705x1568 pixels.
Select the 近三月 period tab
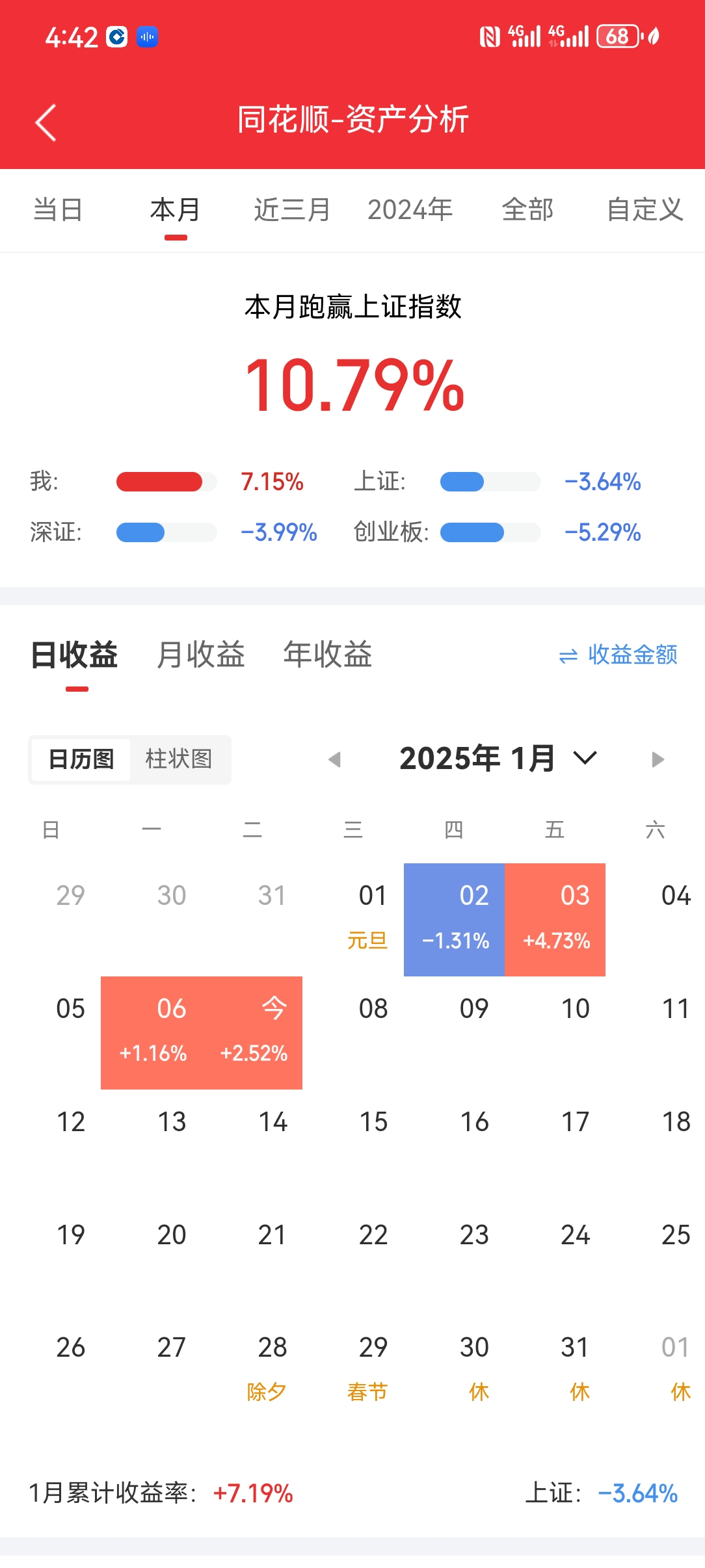coord(292,210)
